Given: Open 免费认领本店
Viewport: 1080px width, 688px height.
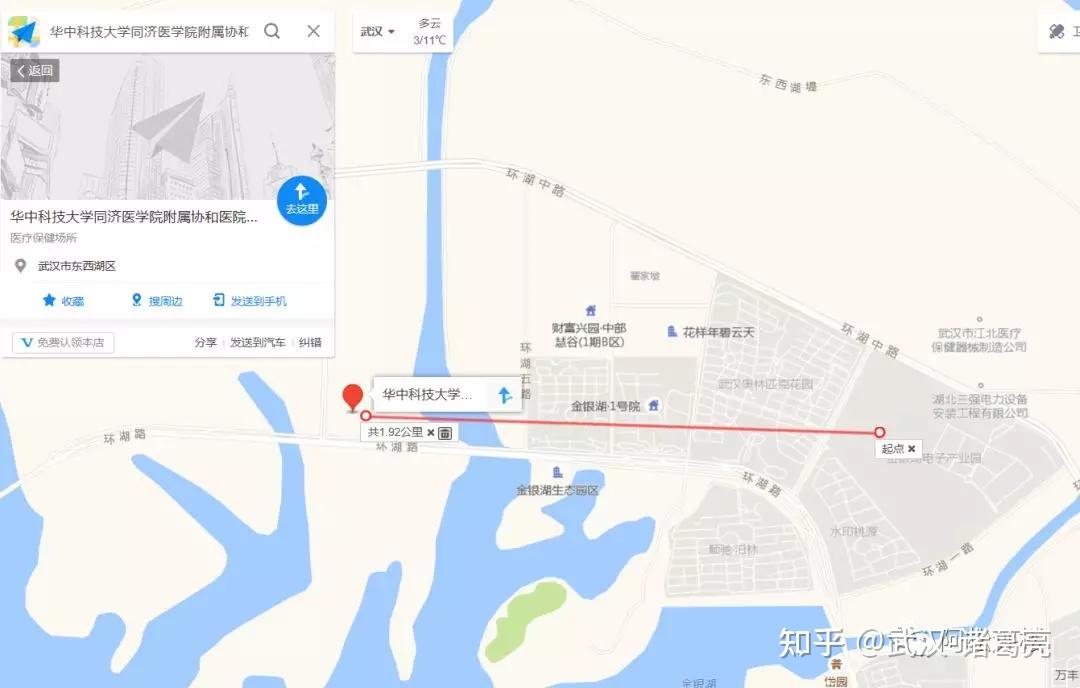Looking at the screenshot, I should click(x=63, y=342).
